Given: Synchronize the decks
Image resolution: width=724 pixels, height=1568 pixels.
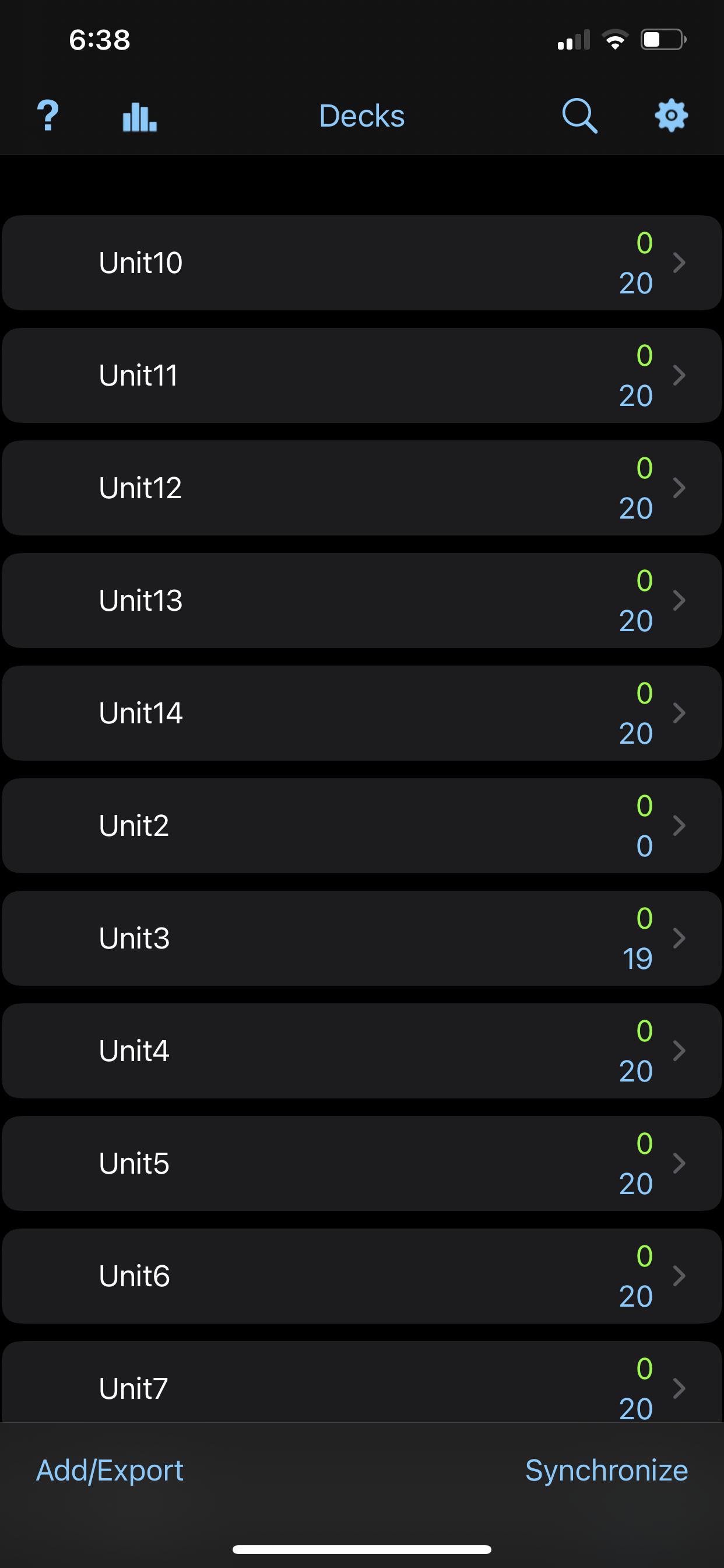Looking at the screenshot, I should 606,1471.
